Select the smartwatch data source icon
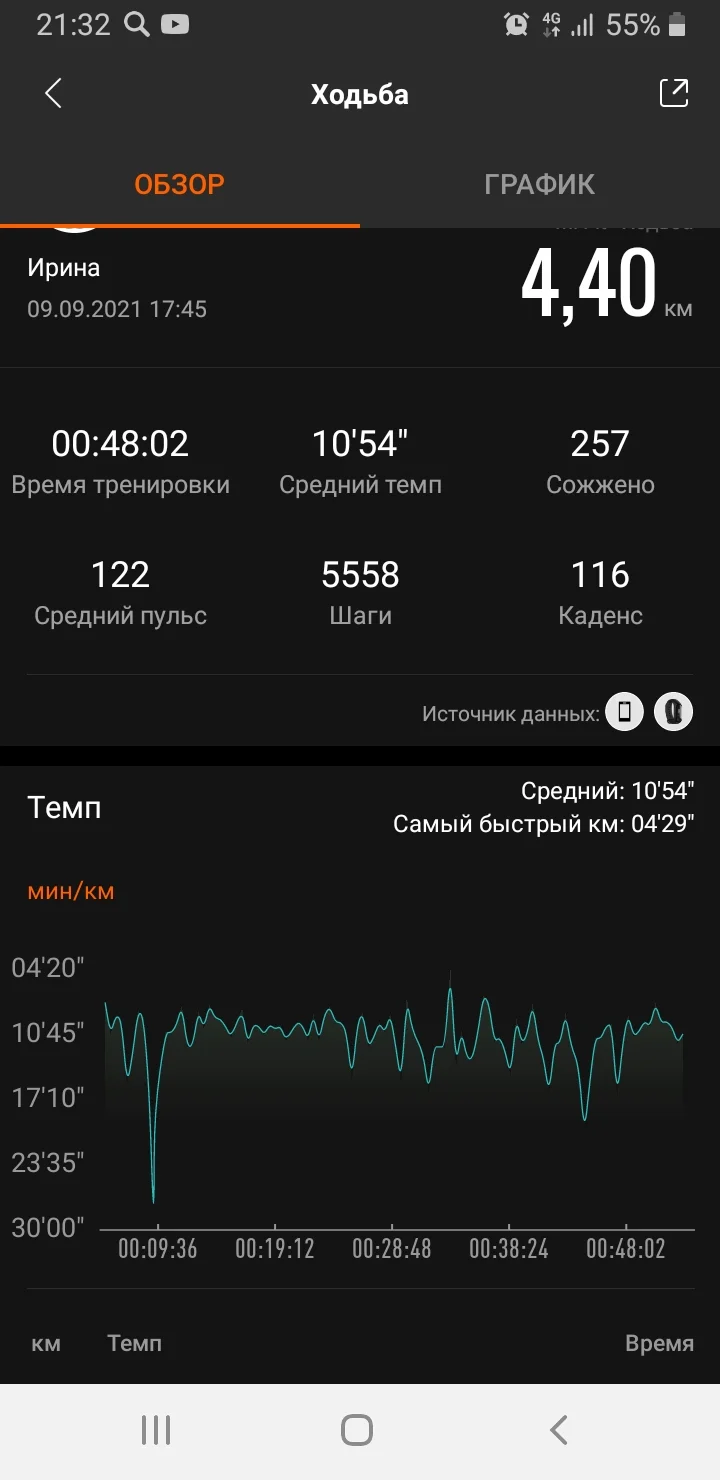Image resolution: width=720 pixels, height=1480 pixels. coord(674,712)
